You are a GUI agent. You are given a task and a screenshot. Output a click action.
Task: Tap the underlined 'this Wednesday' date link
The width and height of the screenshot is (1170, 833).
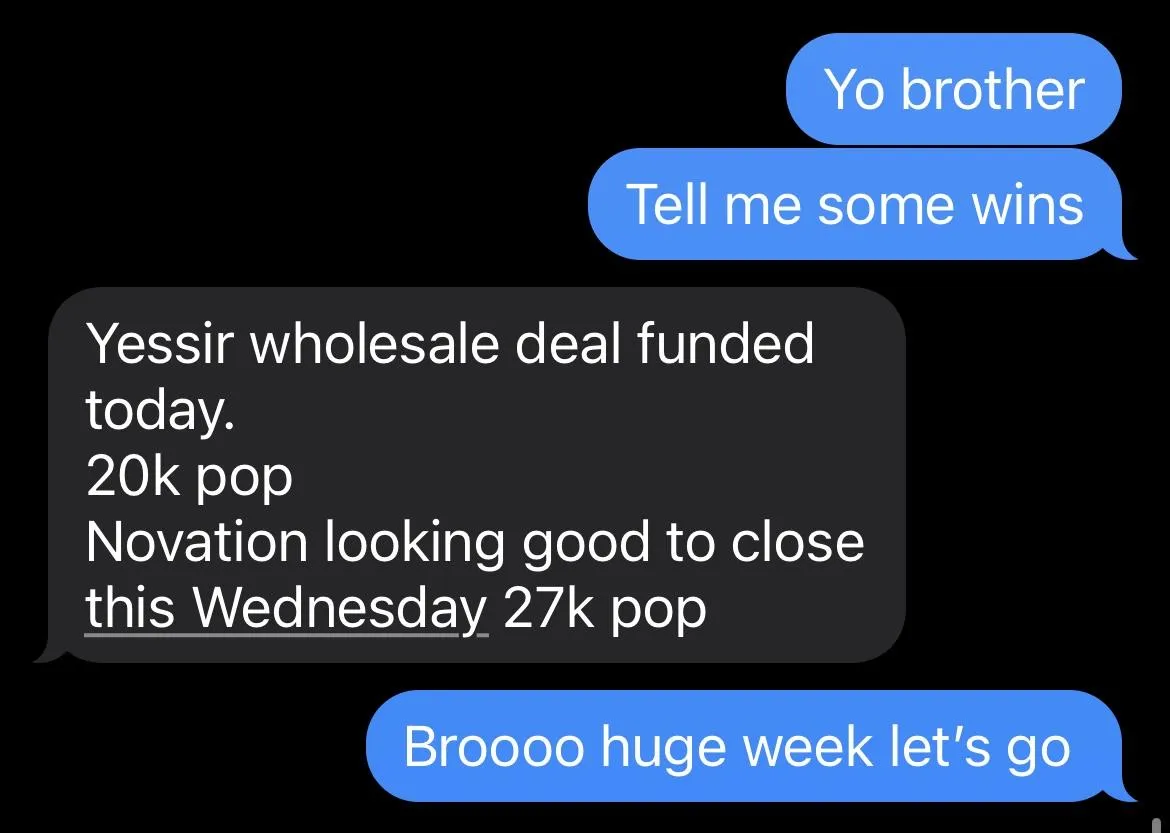coord(287,608)
